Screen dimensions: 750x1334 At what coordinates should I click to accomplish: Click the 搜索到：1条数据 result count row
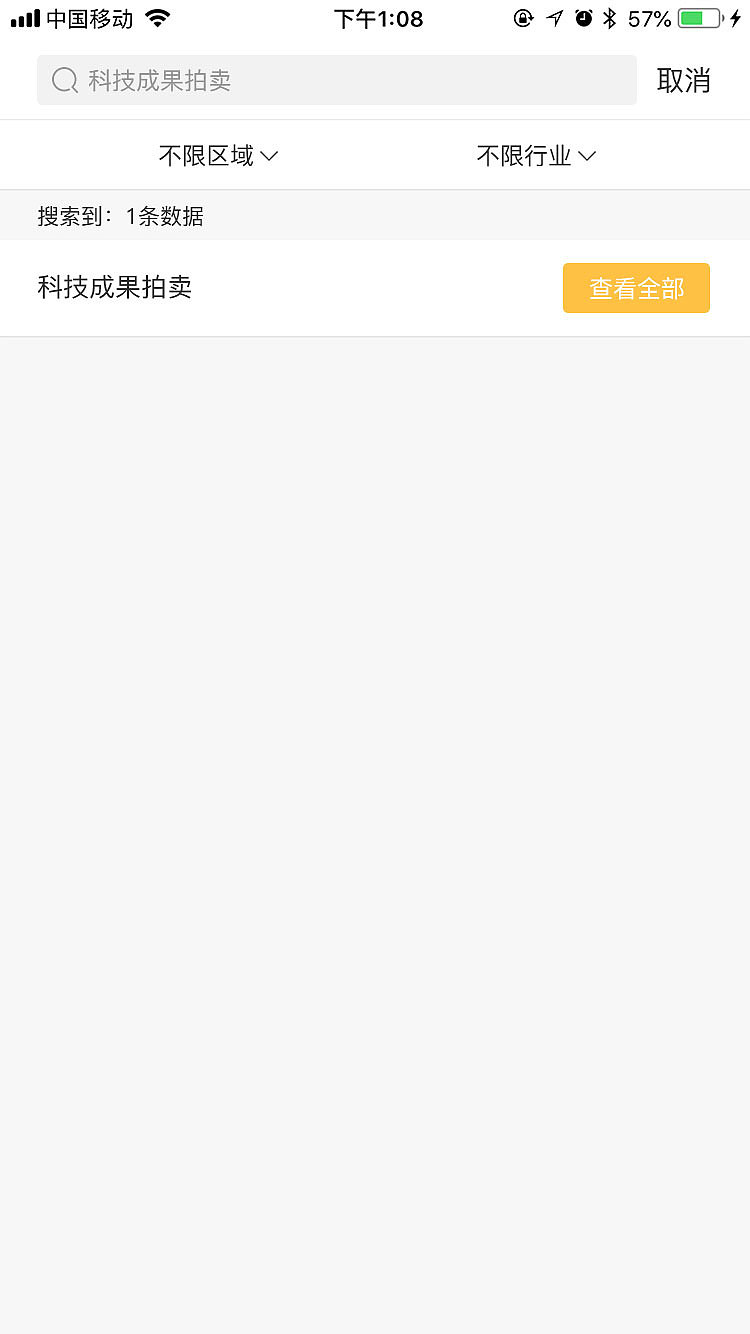(120, 216)
